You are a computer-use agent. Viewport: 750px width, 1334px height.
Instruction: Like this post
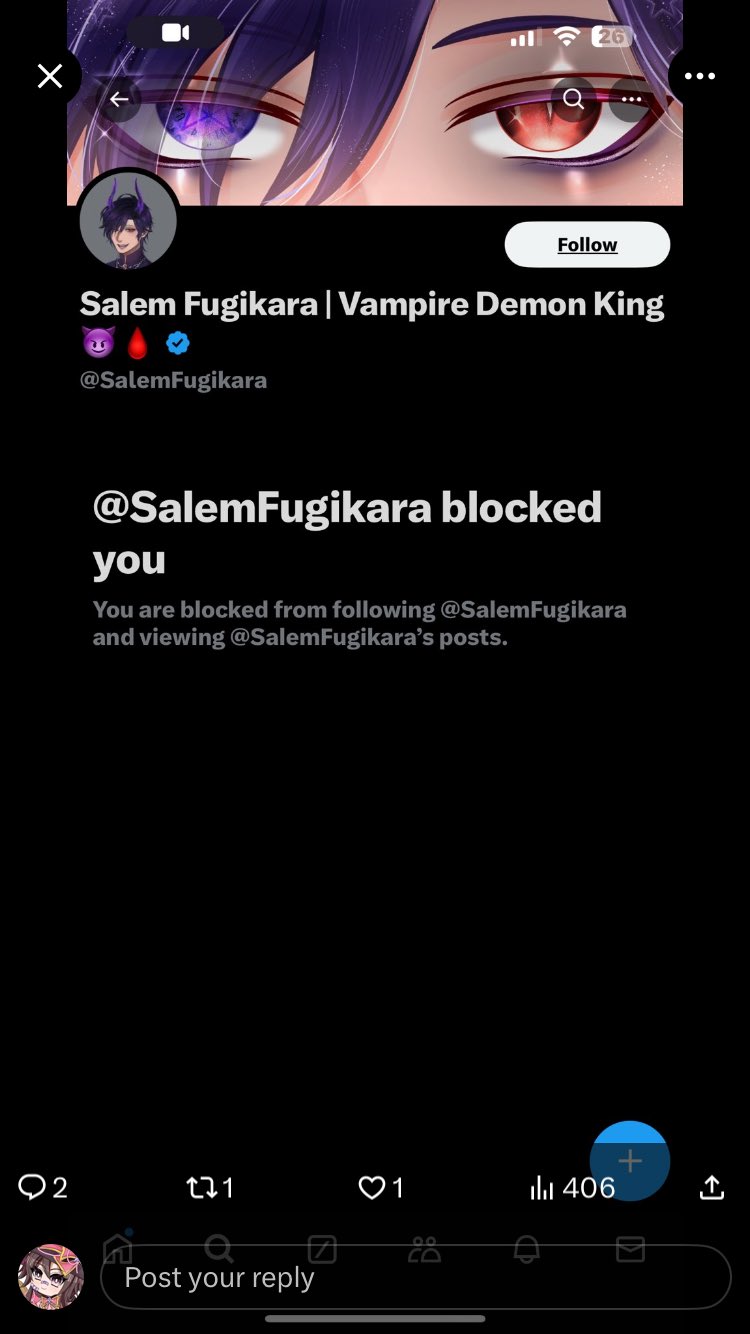pyautogui.click(x=381, y=1187)
